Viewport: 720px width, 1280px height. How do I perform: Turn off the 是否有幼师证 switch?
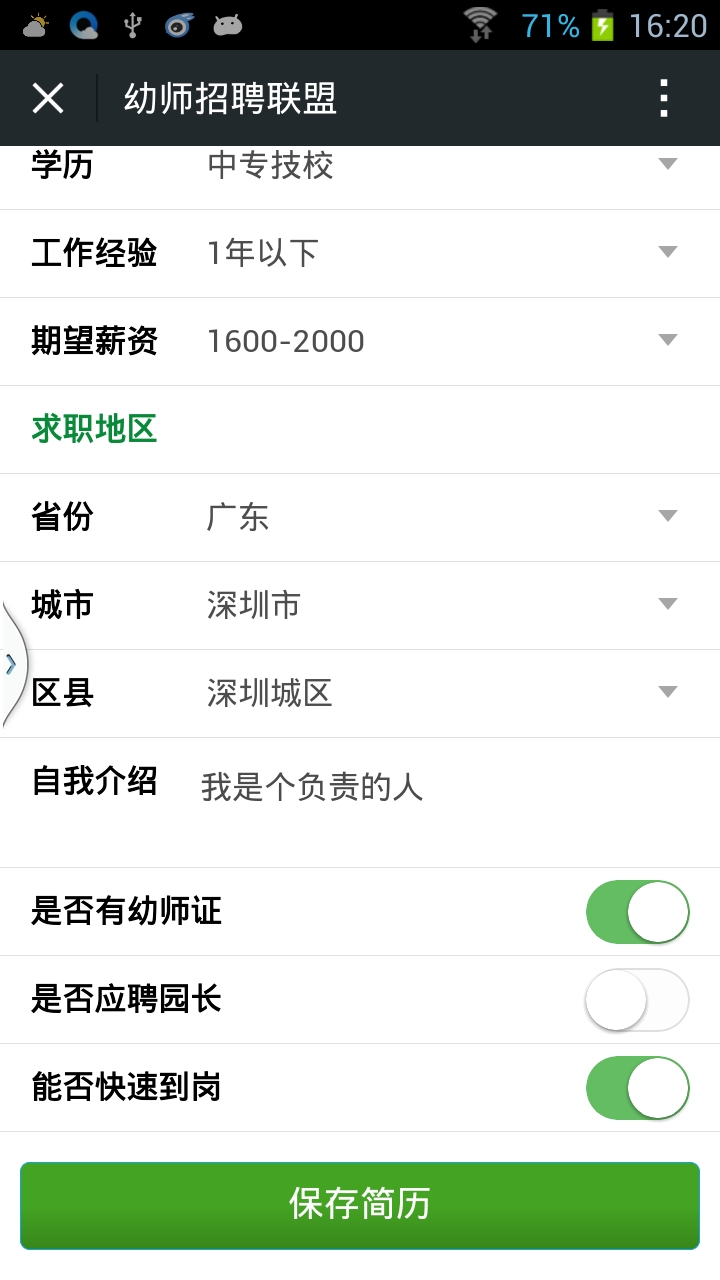pos(638,912)
